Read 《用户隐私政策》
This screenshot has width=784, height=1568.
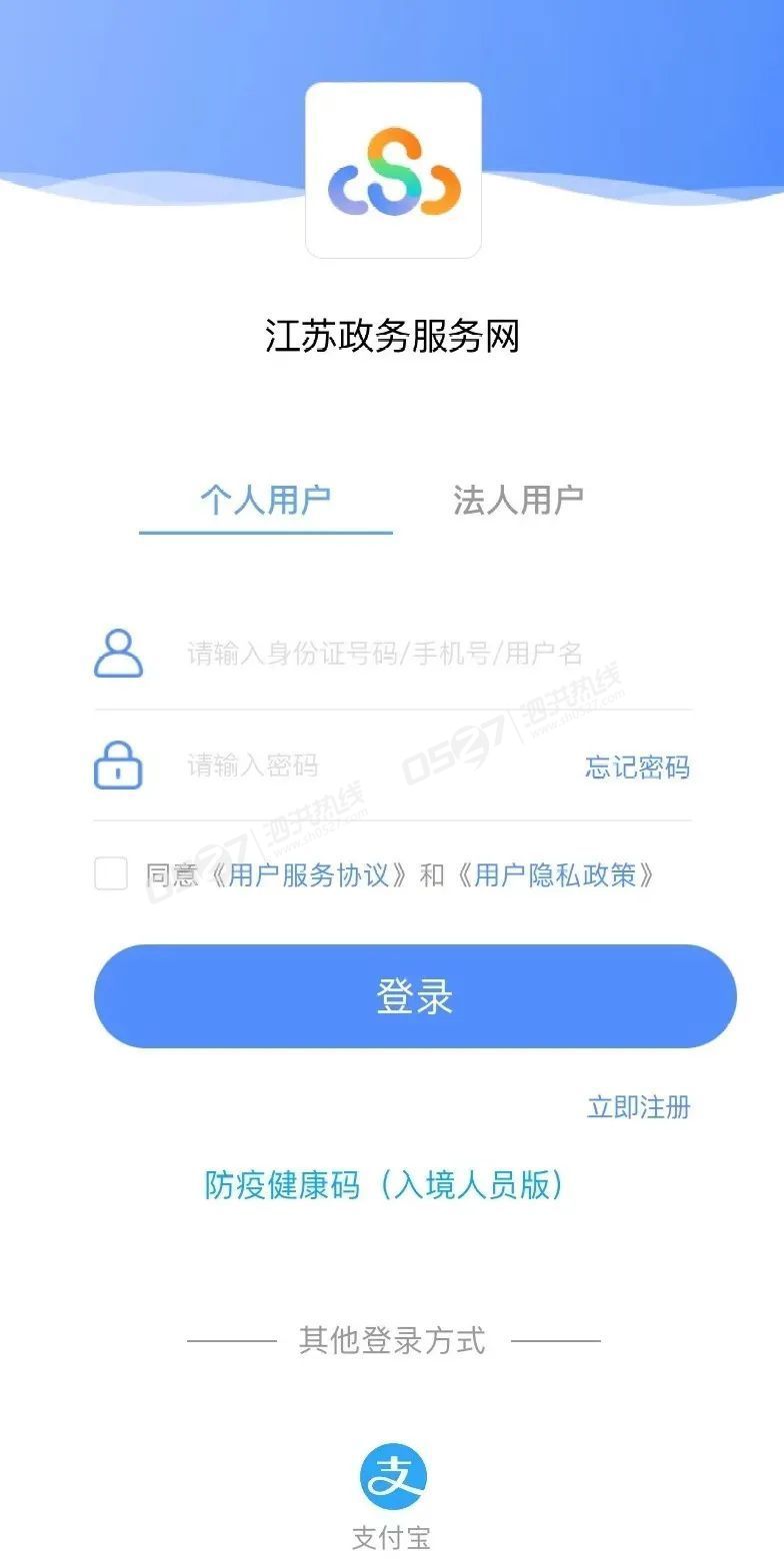click(x=556, y=875)
